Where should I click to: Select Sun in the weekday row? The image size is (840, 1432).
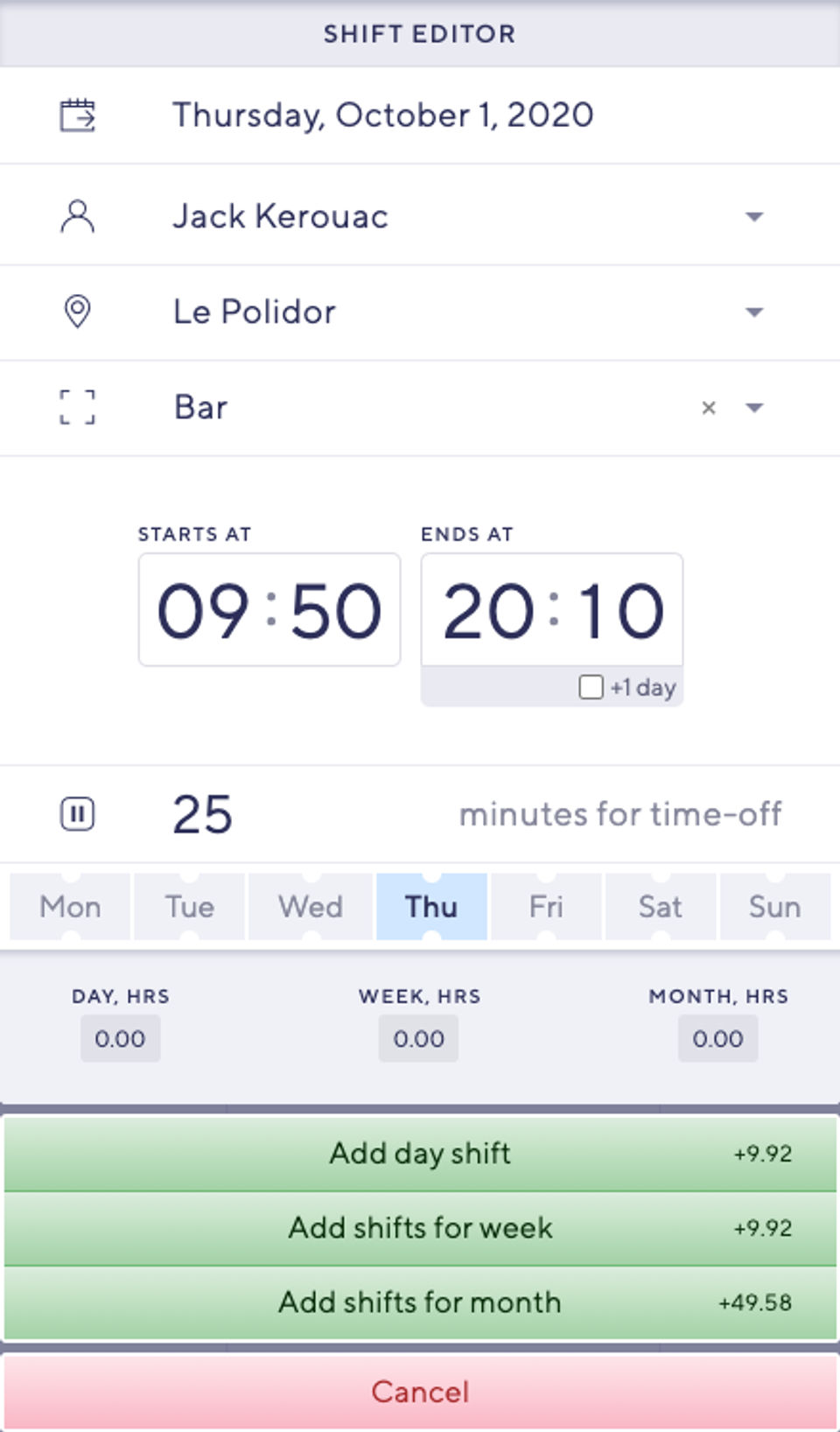click(774, 907)
